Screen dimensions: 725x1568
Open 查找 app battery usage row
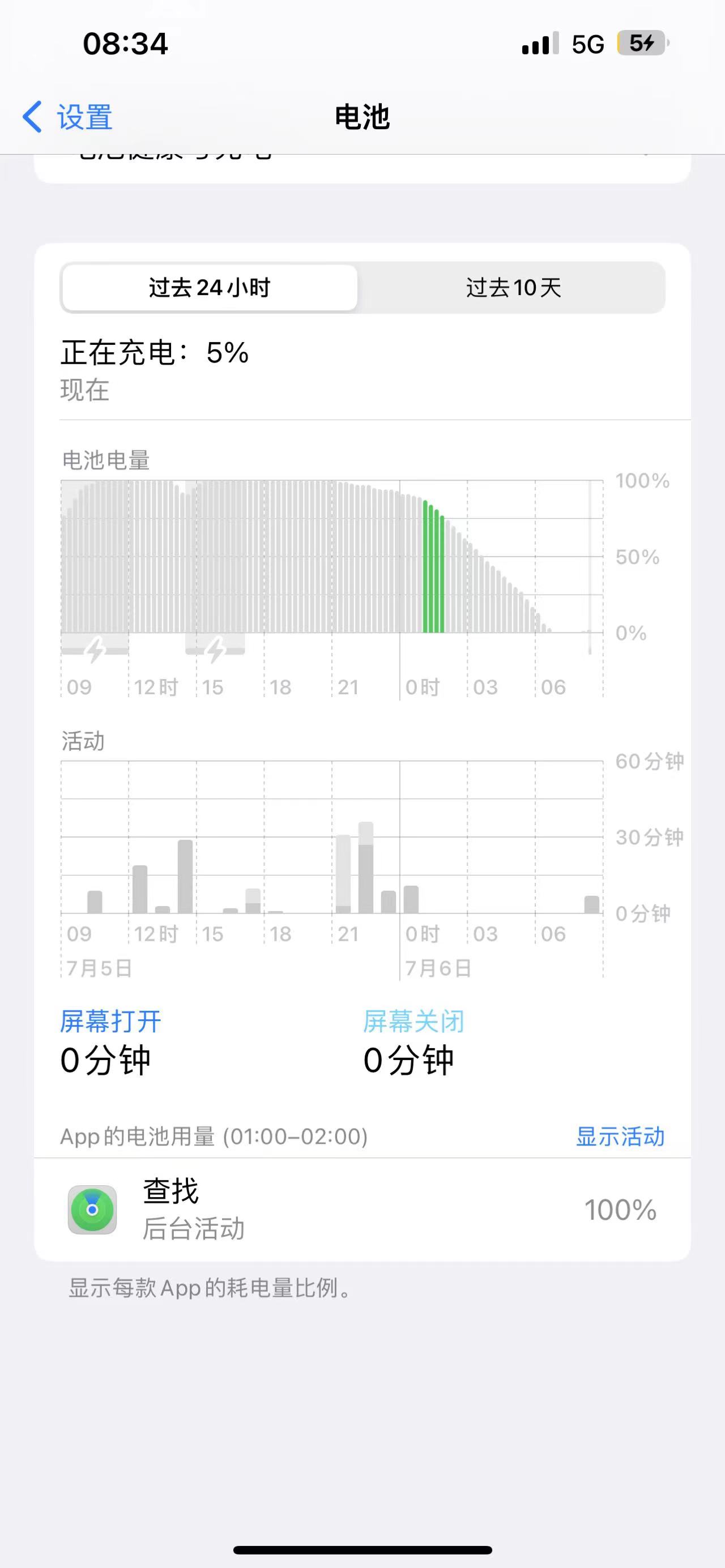click(362, 1210)
